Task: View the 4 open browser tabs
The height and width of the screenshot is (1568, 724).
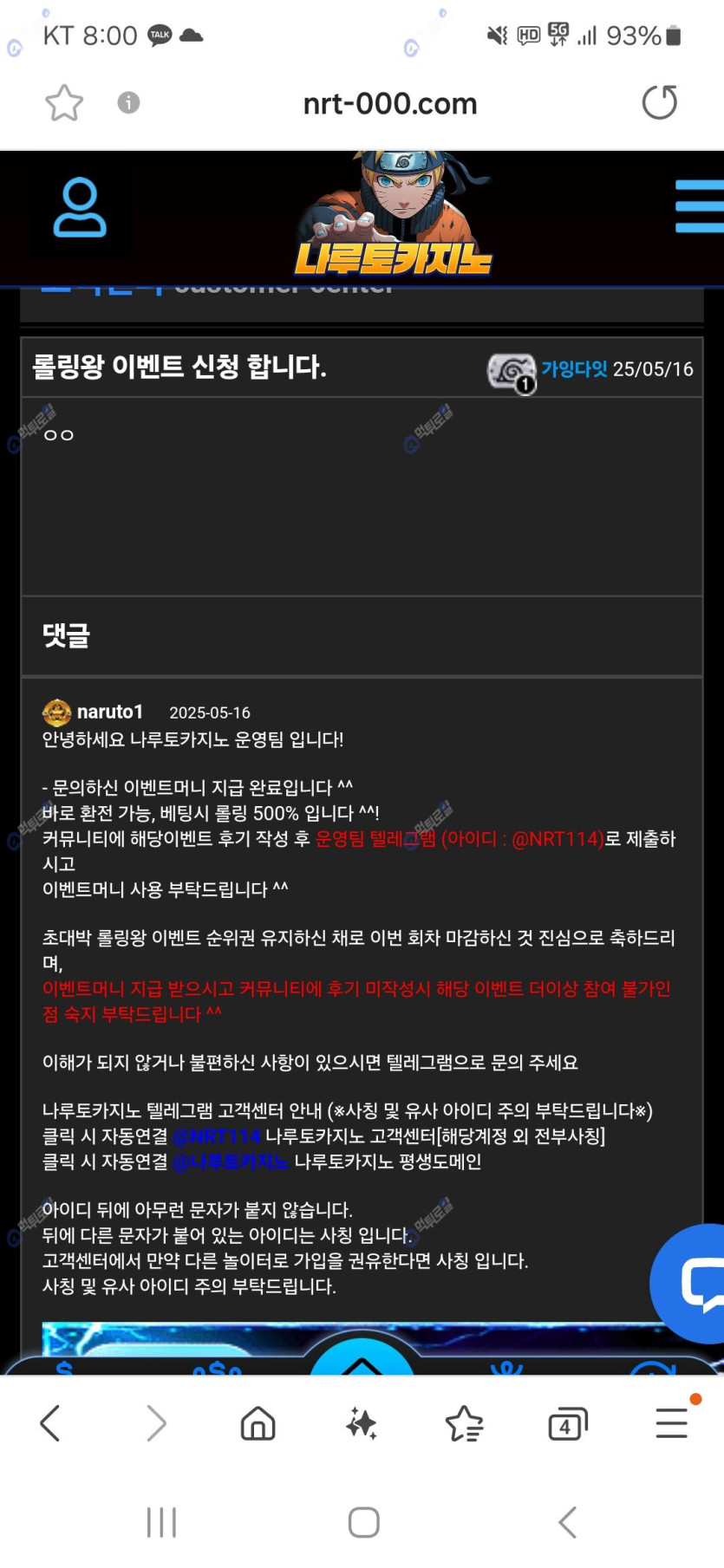Action: (567, 1423)
